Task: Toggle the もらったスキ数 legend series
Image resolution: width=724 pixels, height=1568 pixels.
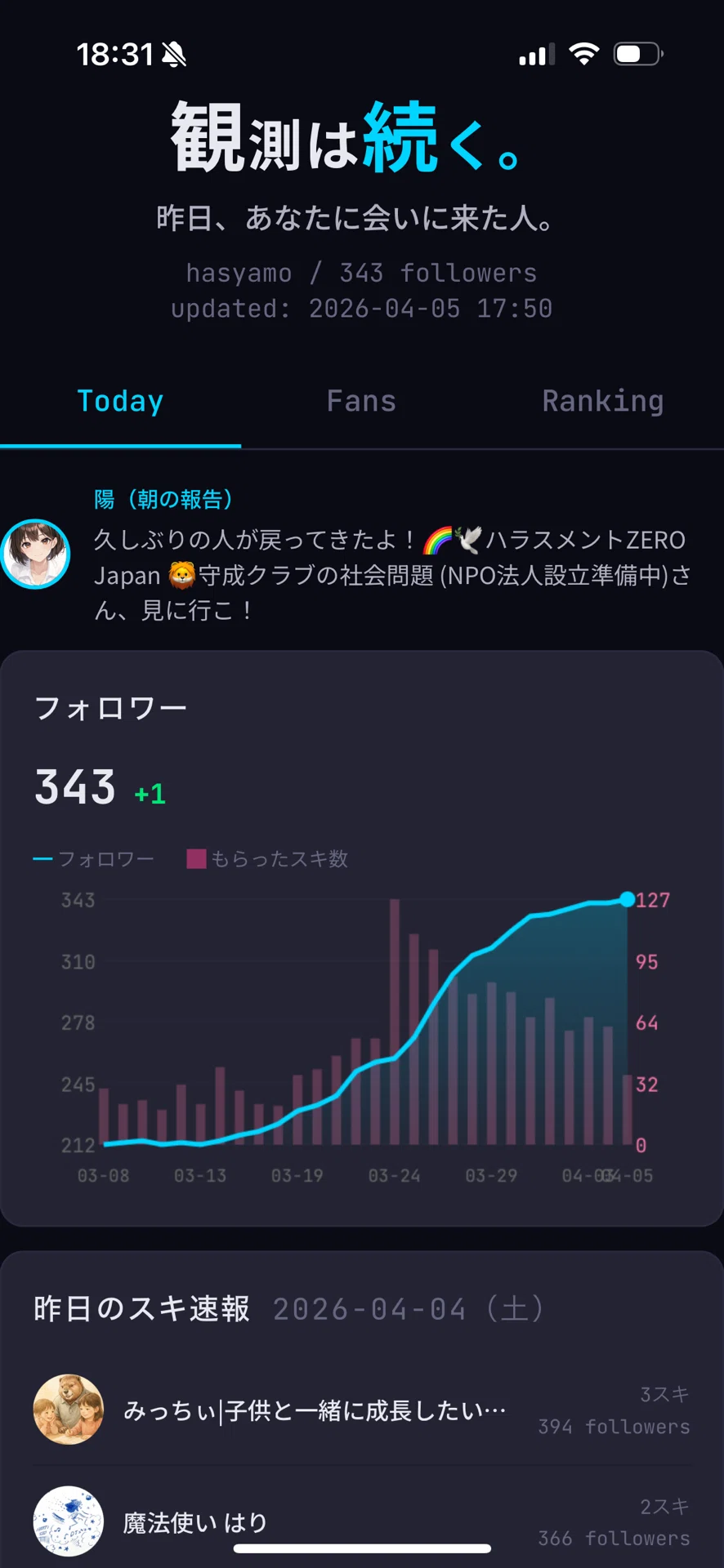Action: (268, 859)
